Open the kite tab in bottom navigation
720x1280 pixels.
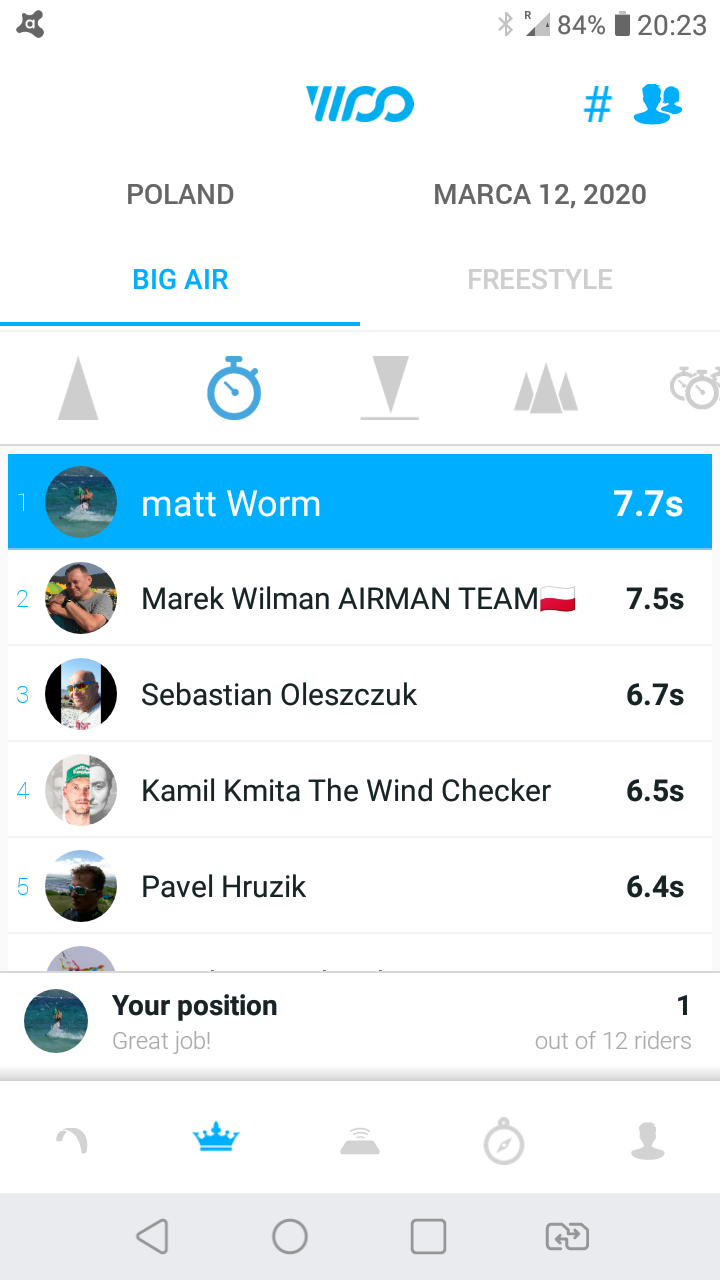[72, 1140]
